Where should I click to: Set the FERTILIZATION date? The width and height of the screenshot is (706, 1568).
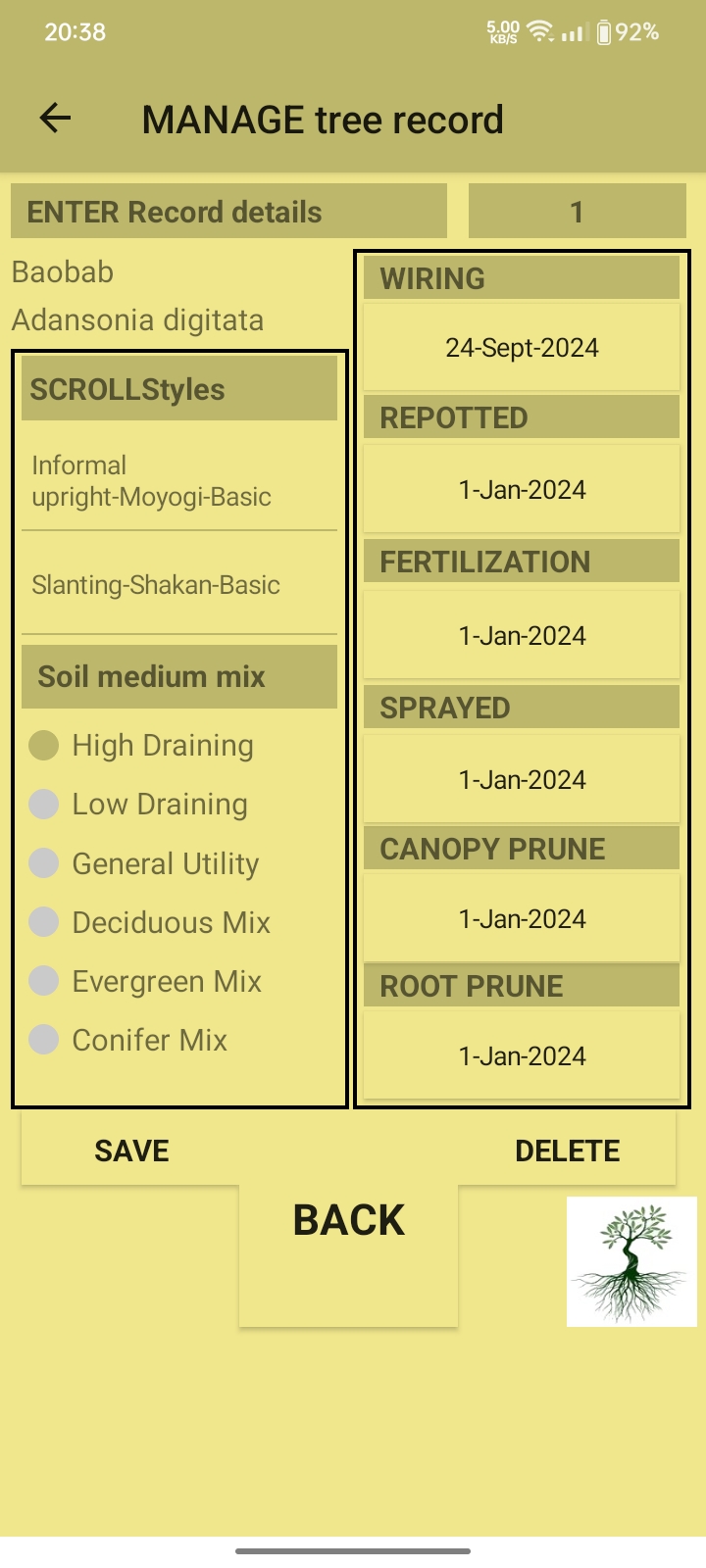[x=522, y=635]
